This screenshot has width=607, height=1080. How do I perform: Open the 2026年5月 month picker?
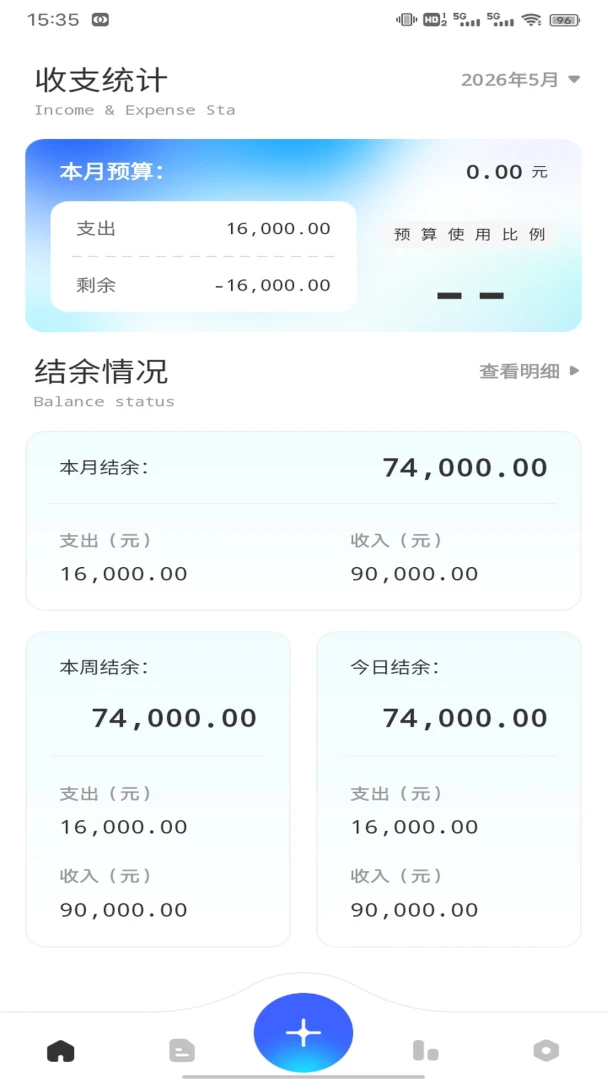[x=520, y=80]
